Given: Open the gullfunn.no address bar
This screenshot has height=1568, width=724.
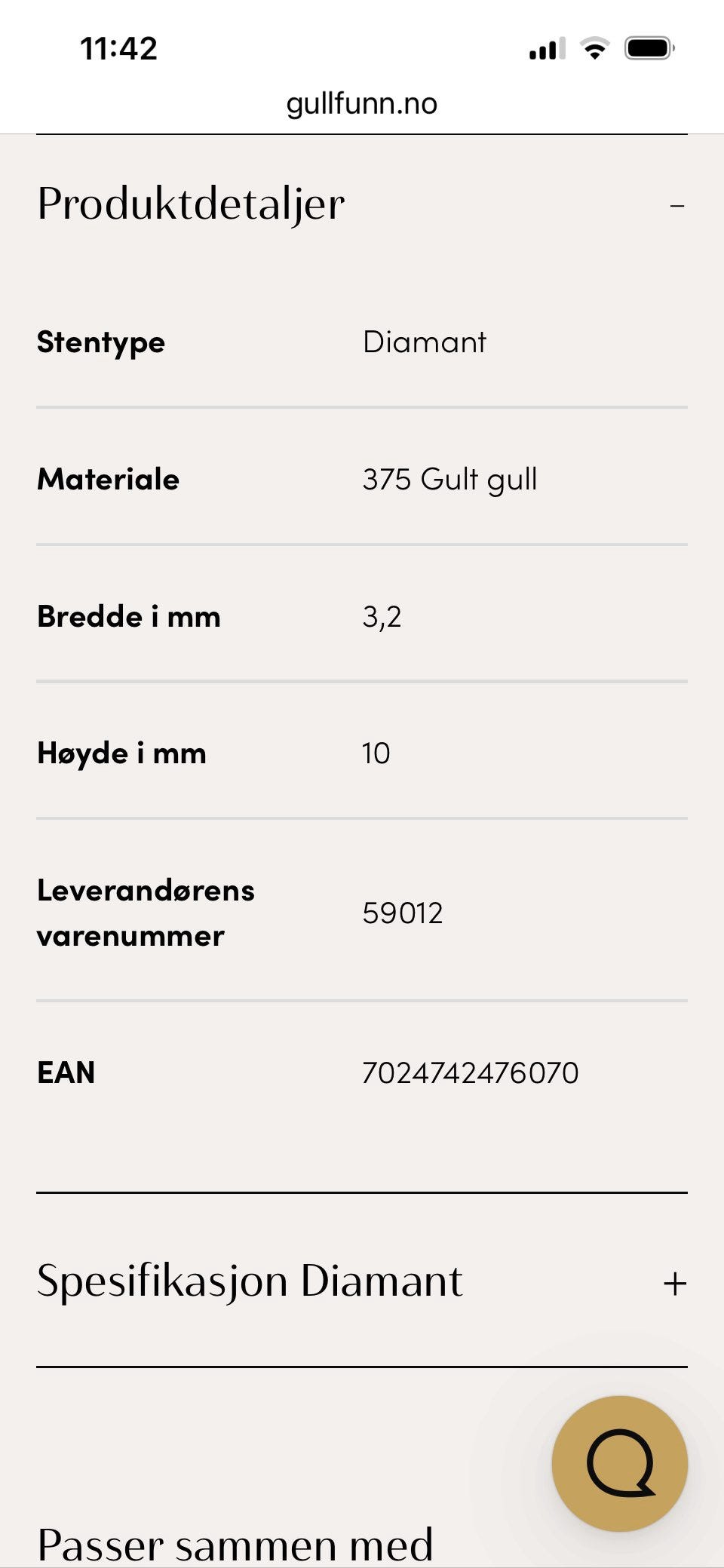Looking at the screenshot, I should click(x=361, y=103).
